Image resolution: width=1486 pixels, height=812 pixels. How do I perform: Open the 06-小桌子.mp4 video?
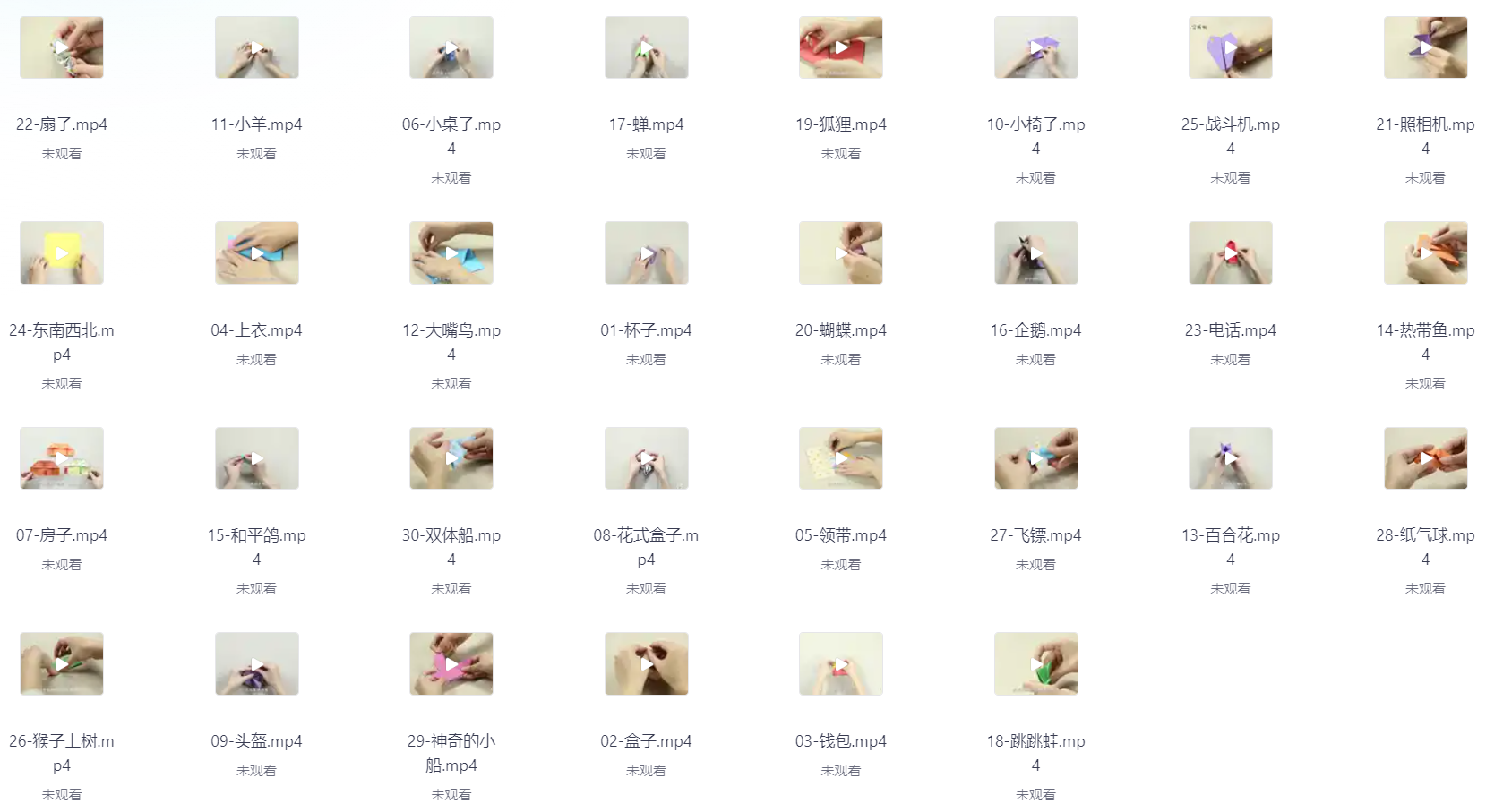point(451,47)
